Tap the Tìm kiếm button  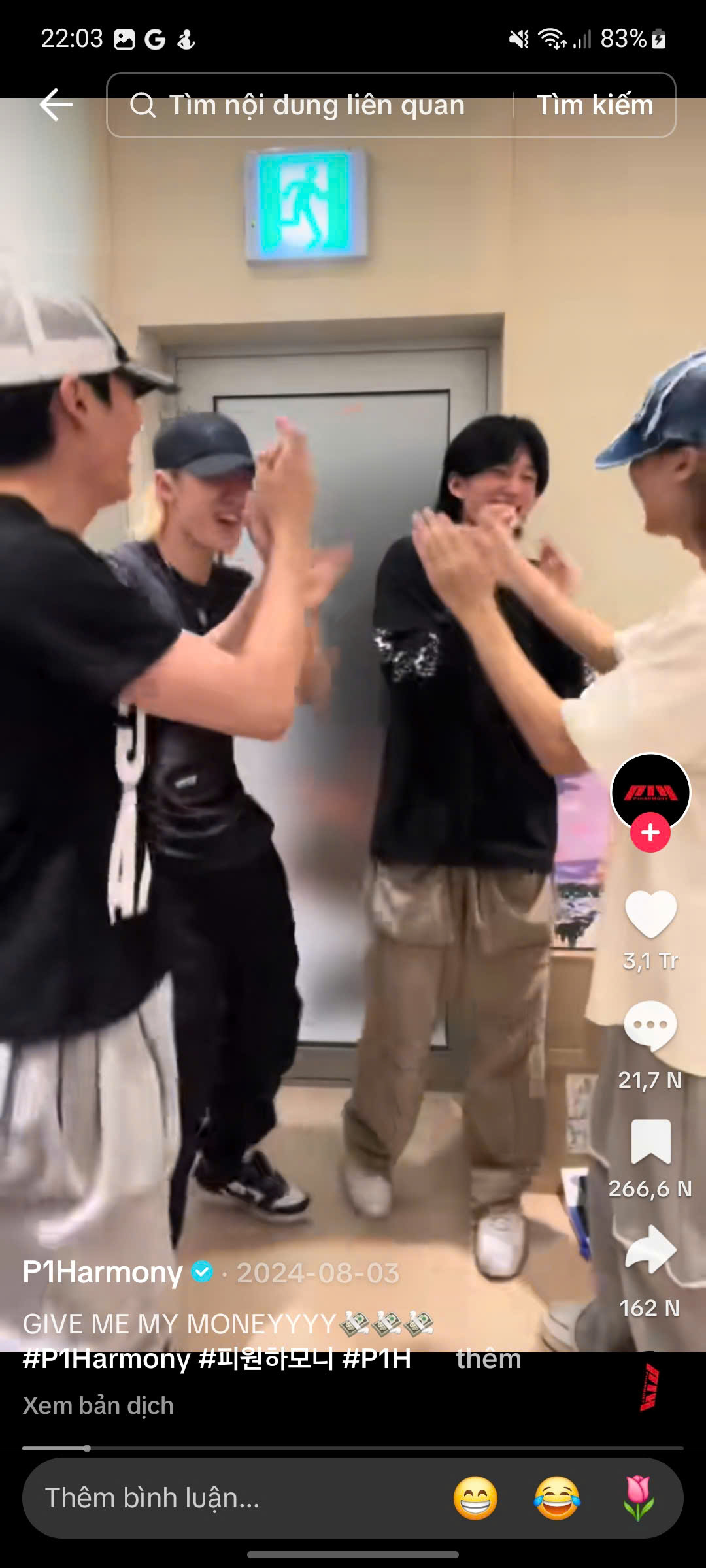pos(594,105)
